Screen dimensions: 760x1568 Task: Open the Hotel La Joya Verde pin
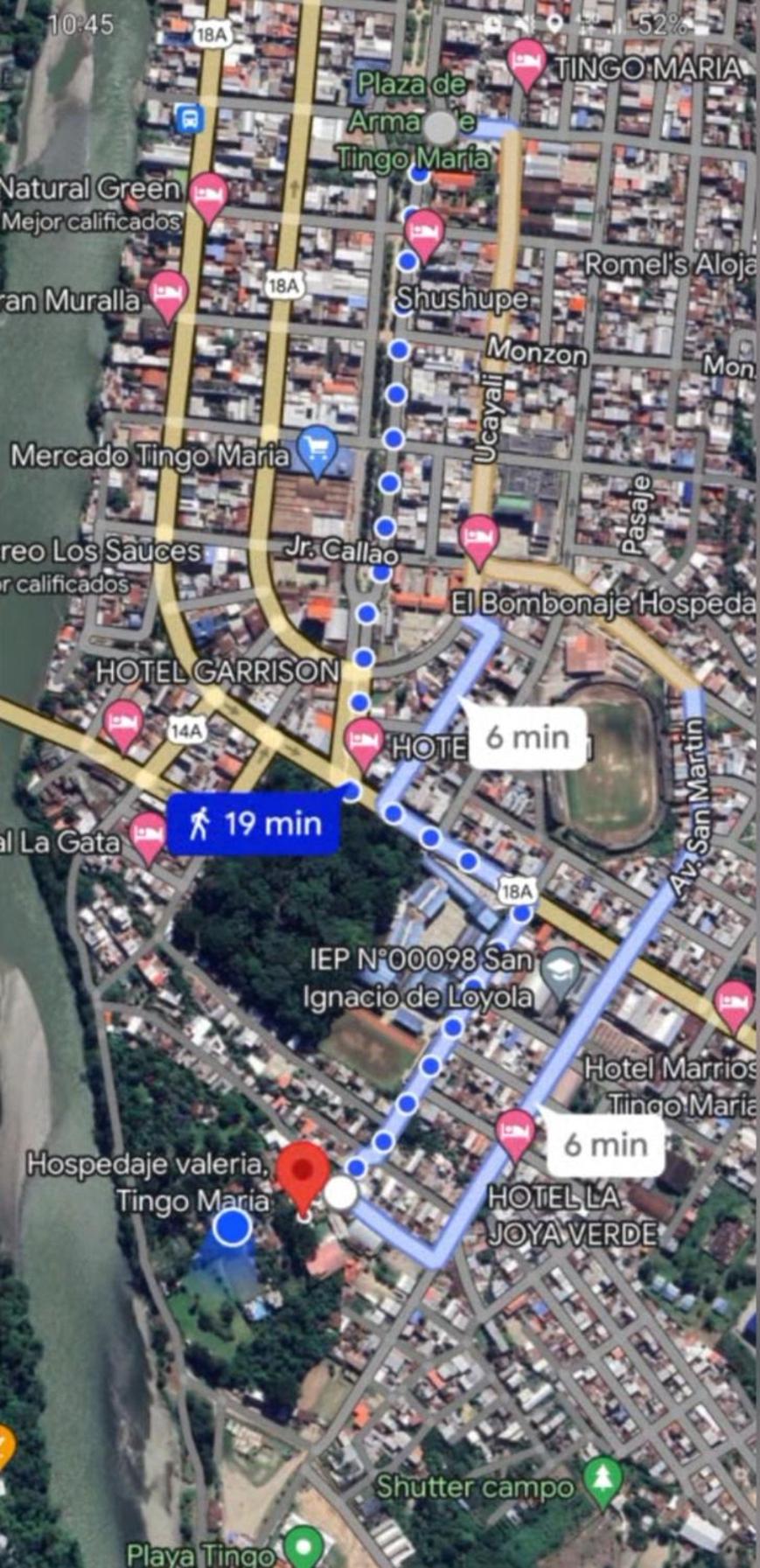(515, 1135)
